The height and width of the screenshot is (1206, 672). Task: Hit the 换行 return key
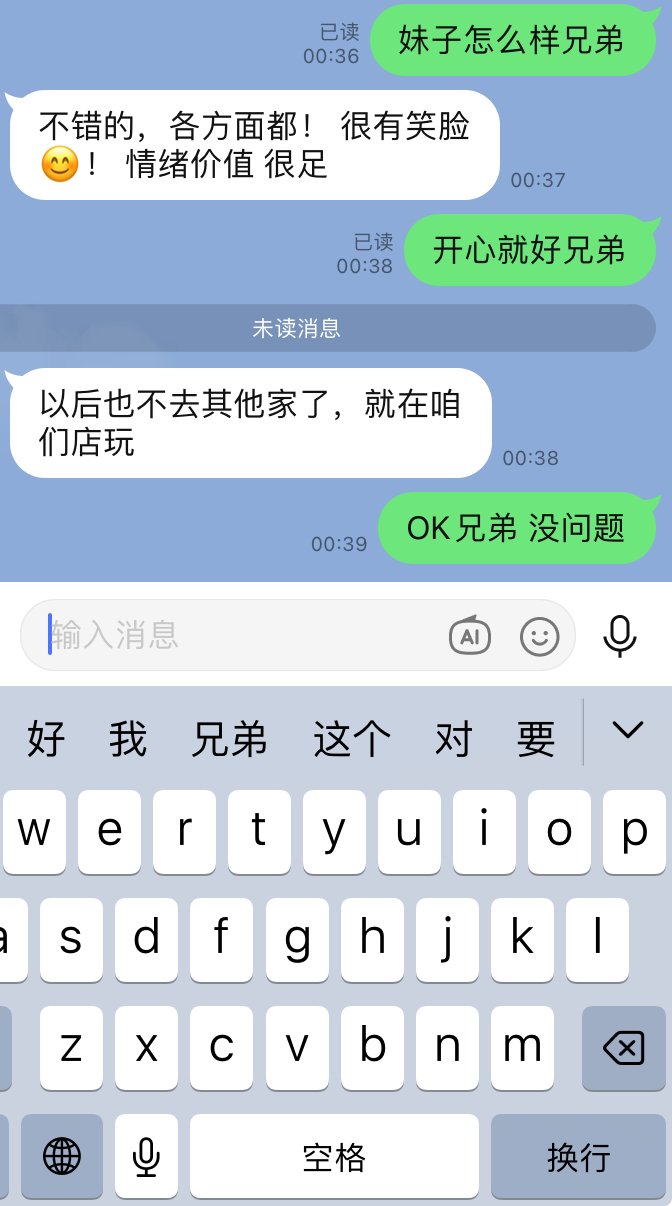coord(578,1157)
